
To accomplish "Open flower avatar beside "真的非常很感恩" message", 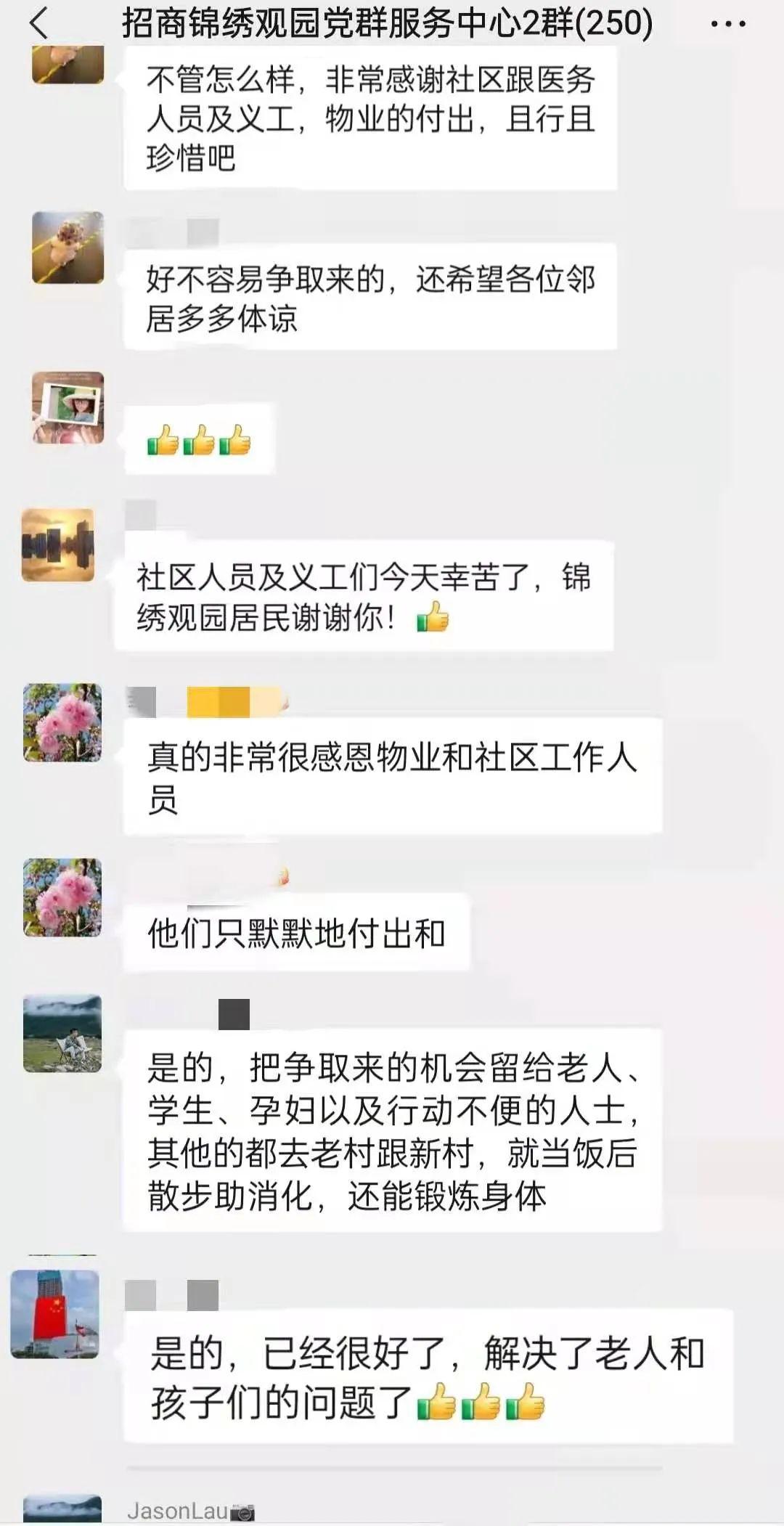I will (62, 722).
